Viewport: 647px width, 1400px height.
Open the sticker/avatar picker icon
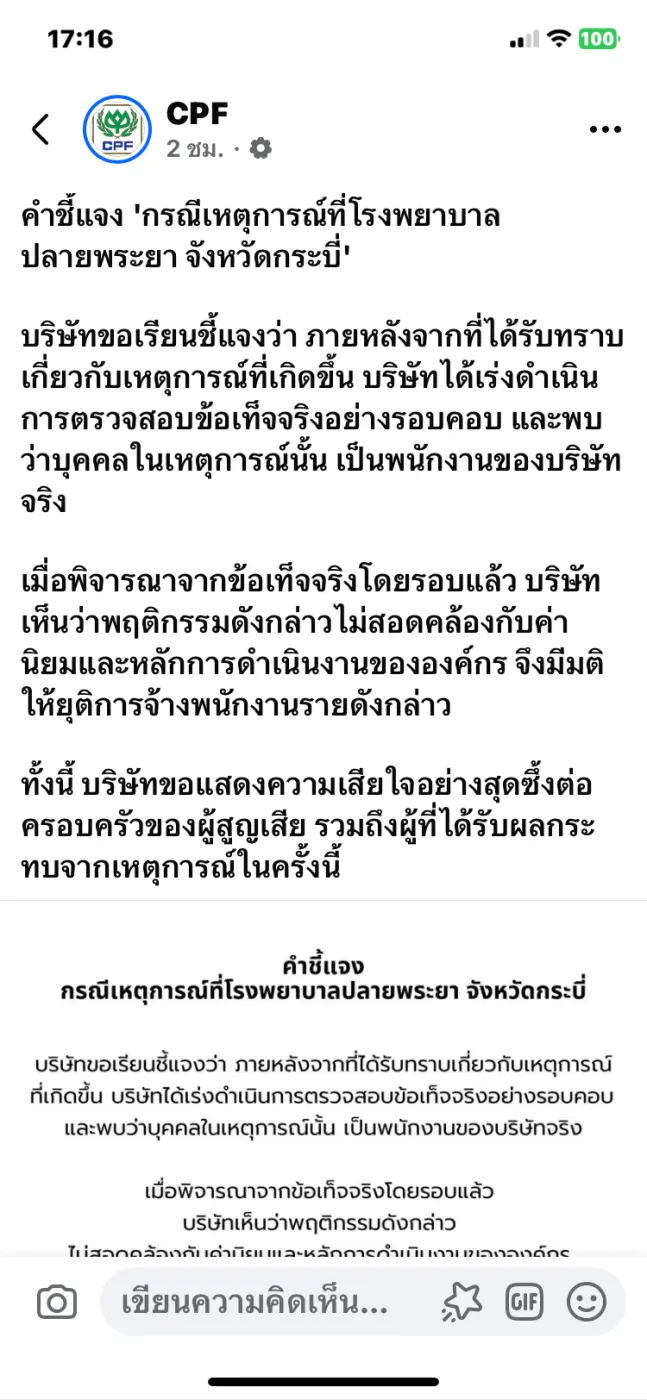point(461,1302)
